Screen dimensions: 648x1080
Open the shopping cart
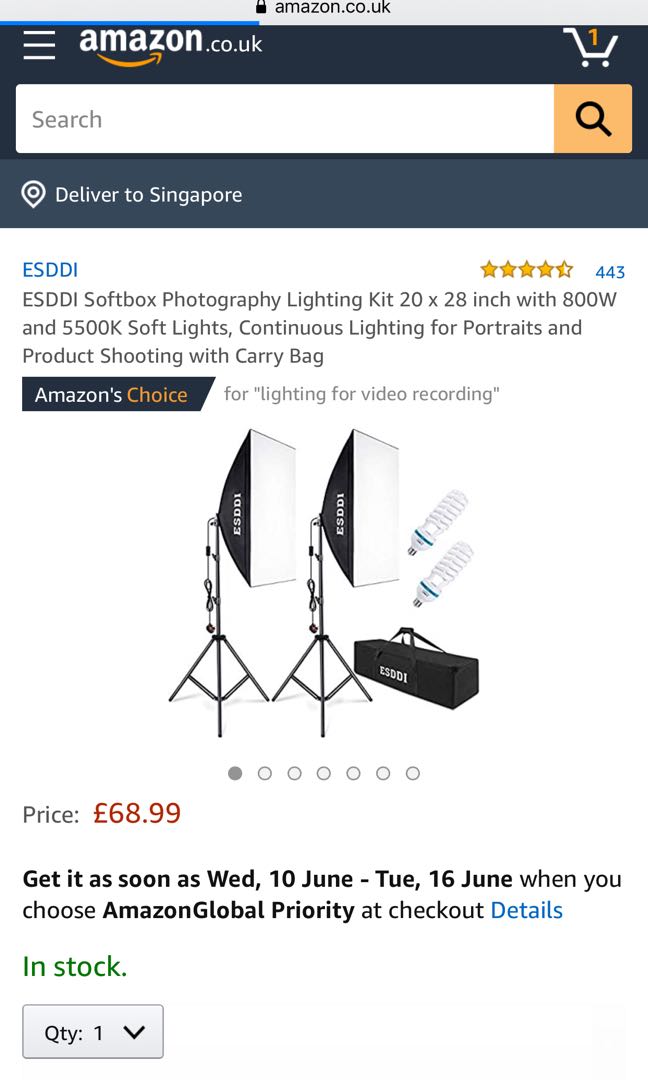tap(590, 46)
